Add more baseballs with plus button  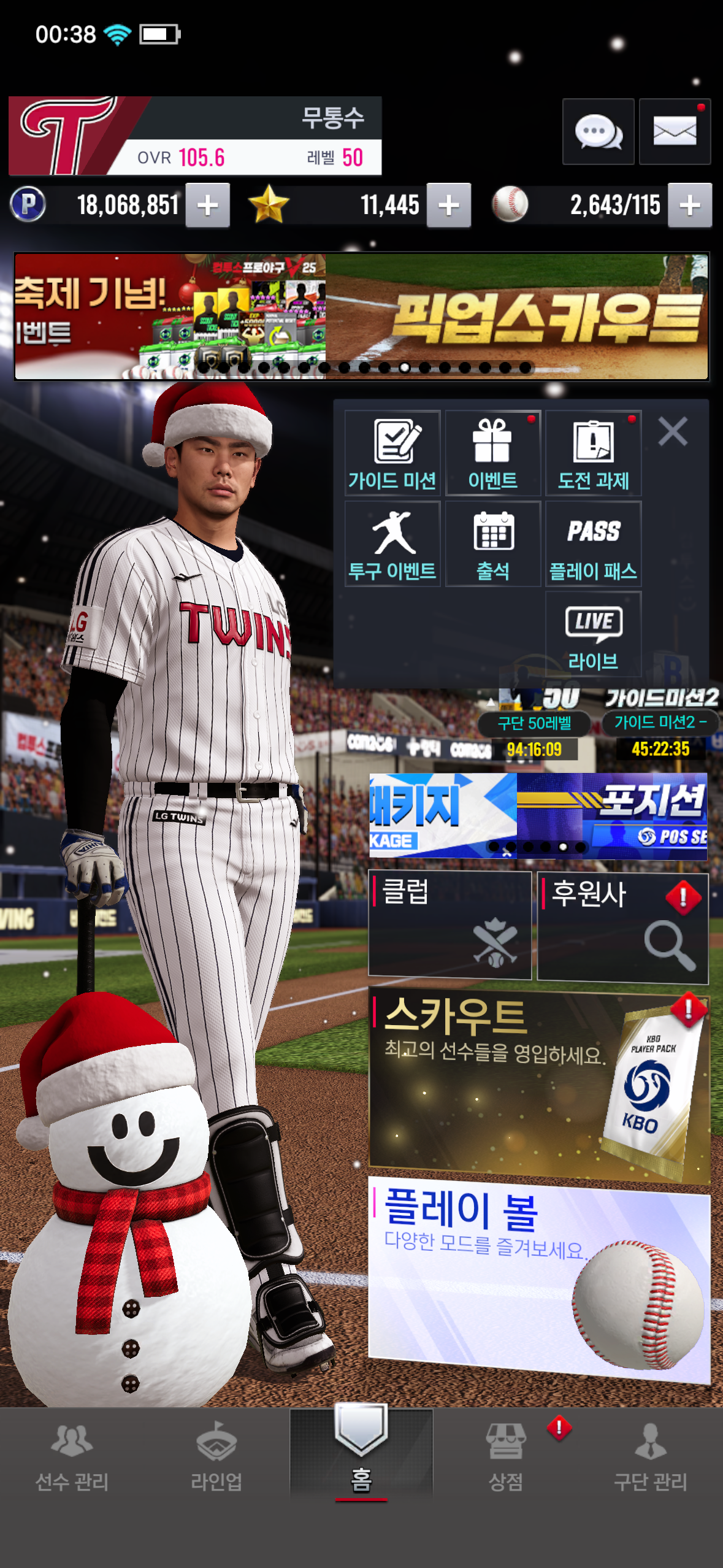pos(690,206)
